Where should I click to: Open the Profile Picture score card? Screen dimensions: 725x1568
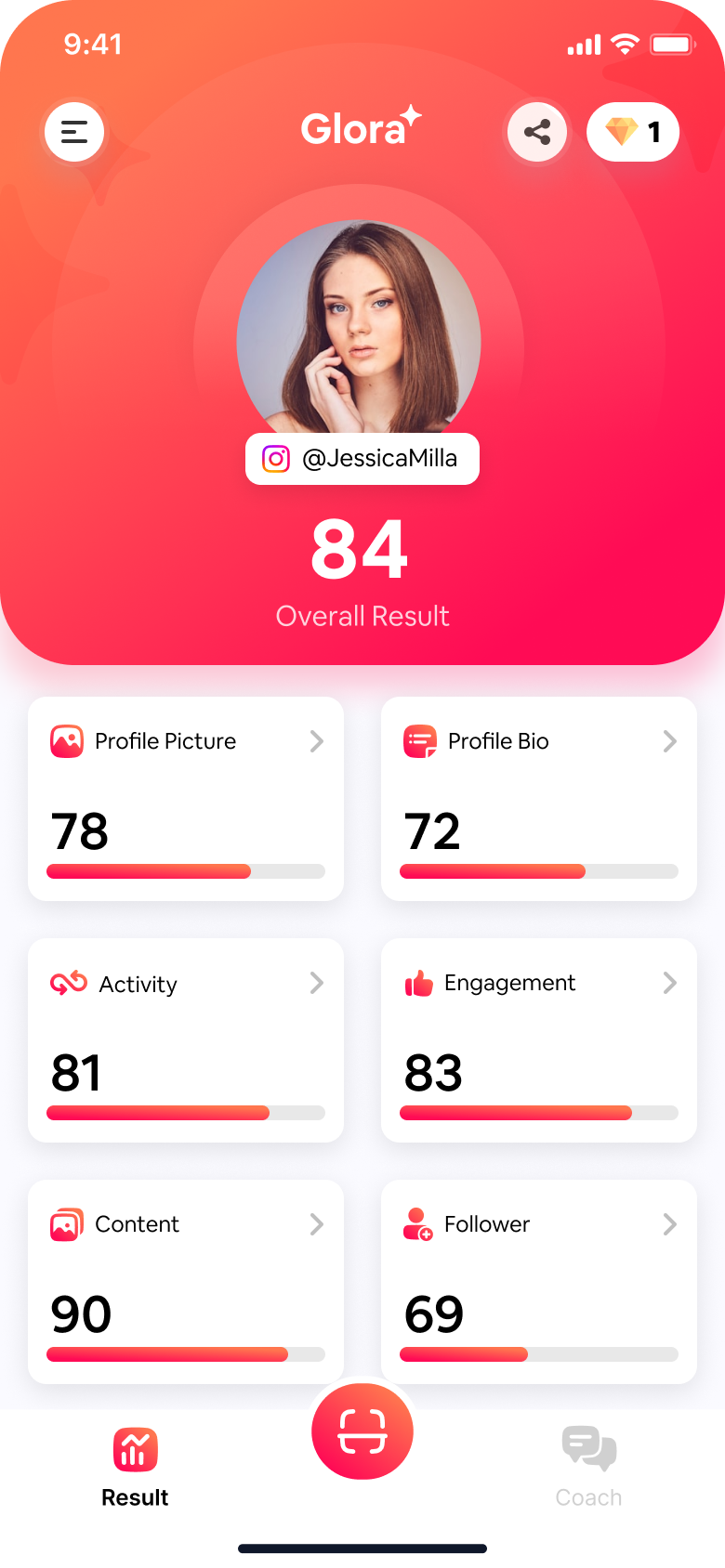(x=186, y=798)
